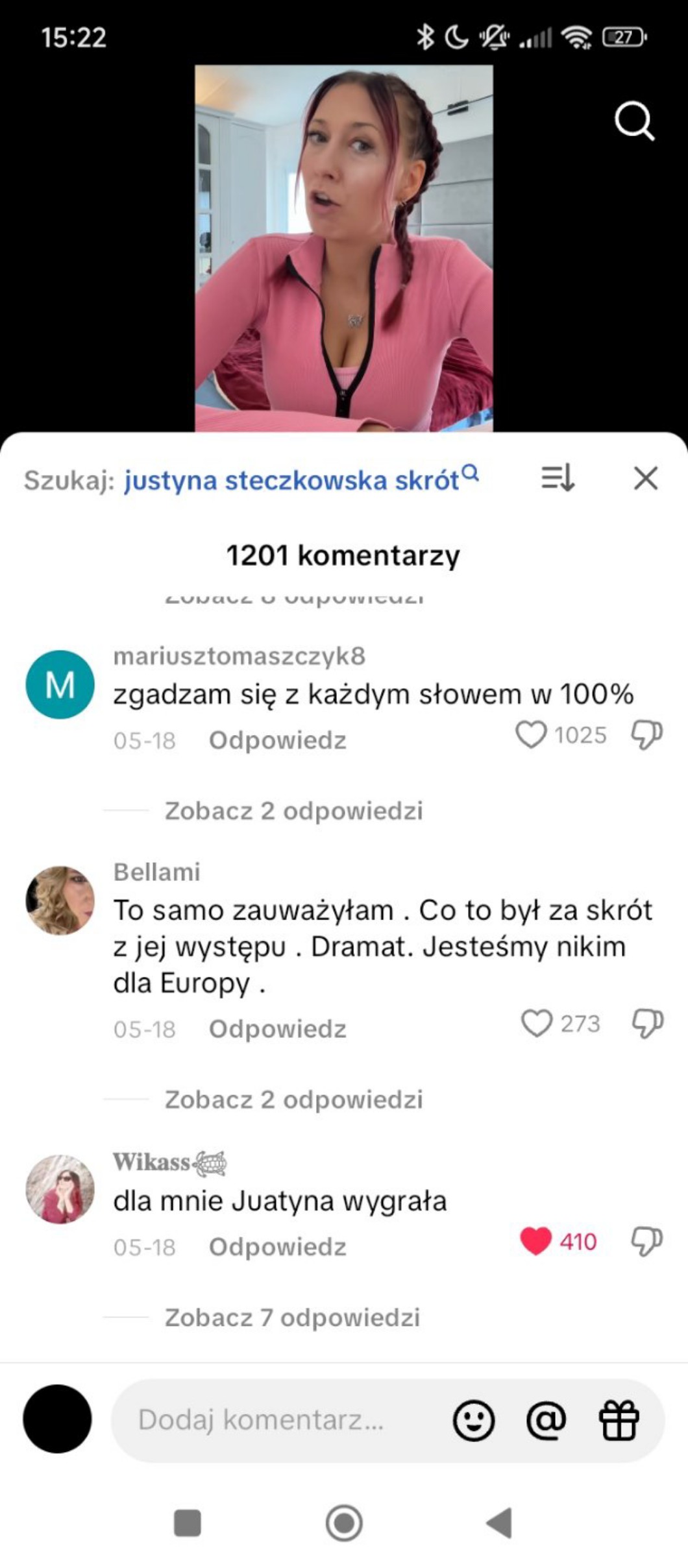Expand 2 replies under Bellami's comment

tap(293, 1100)
